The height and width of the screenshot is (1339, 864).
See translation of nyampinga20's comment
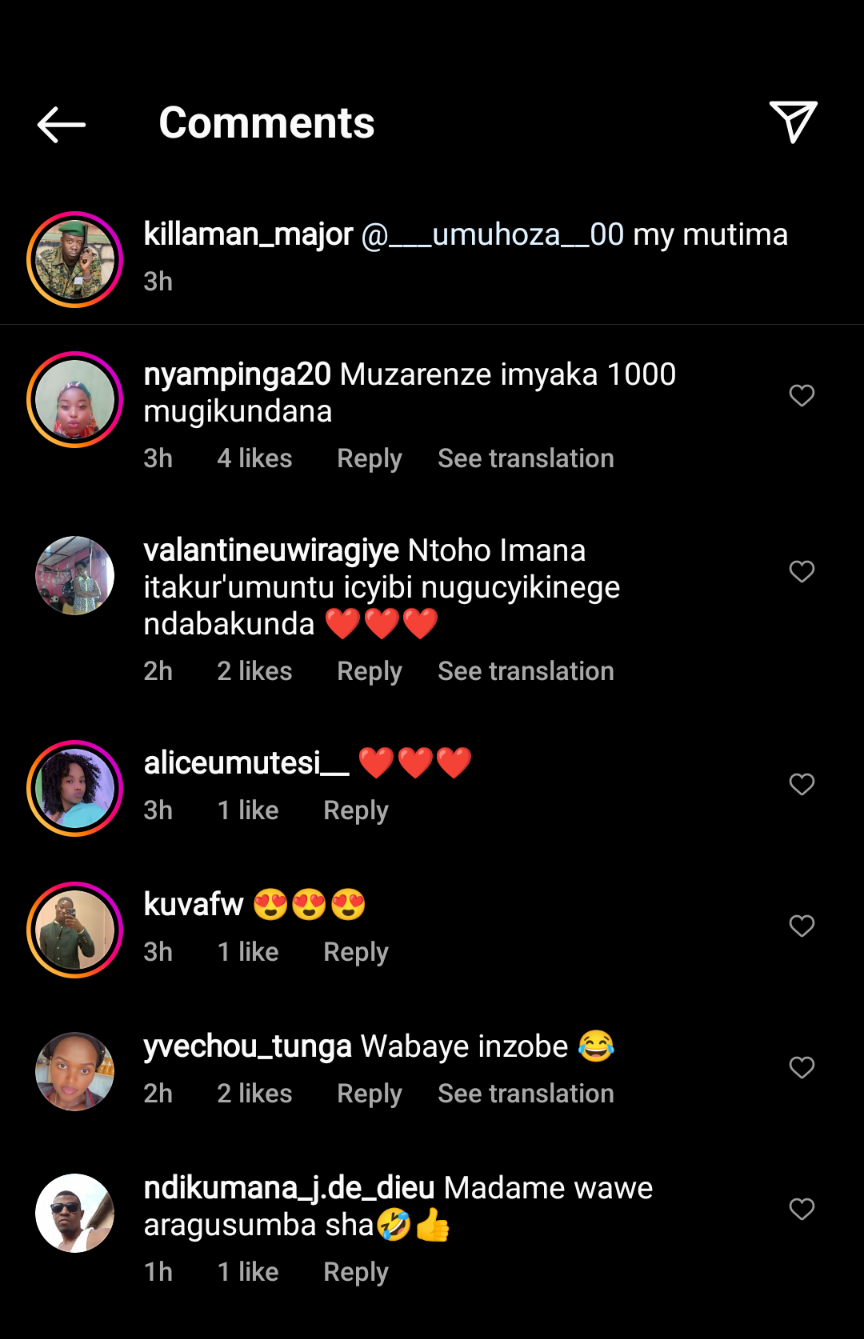[x=525, y=459]
